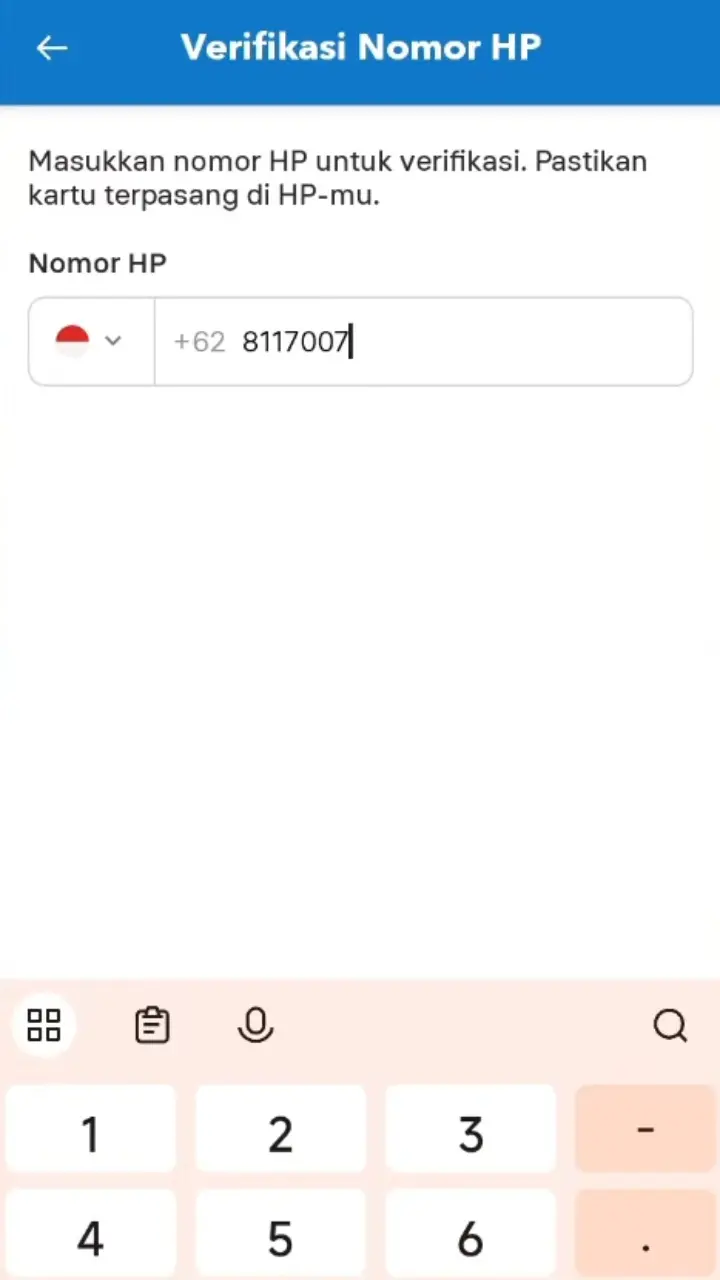Tap the back arrow in the header
This screenshot has width=720, height=1280.
click(51, 48)
